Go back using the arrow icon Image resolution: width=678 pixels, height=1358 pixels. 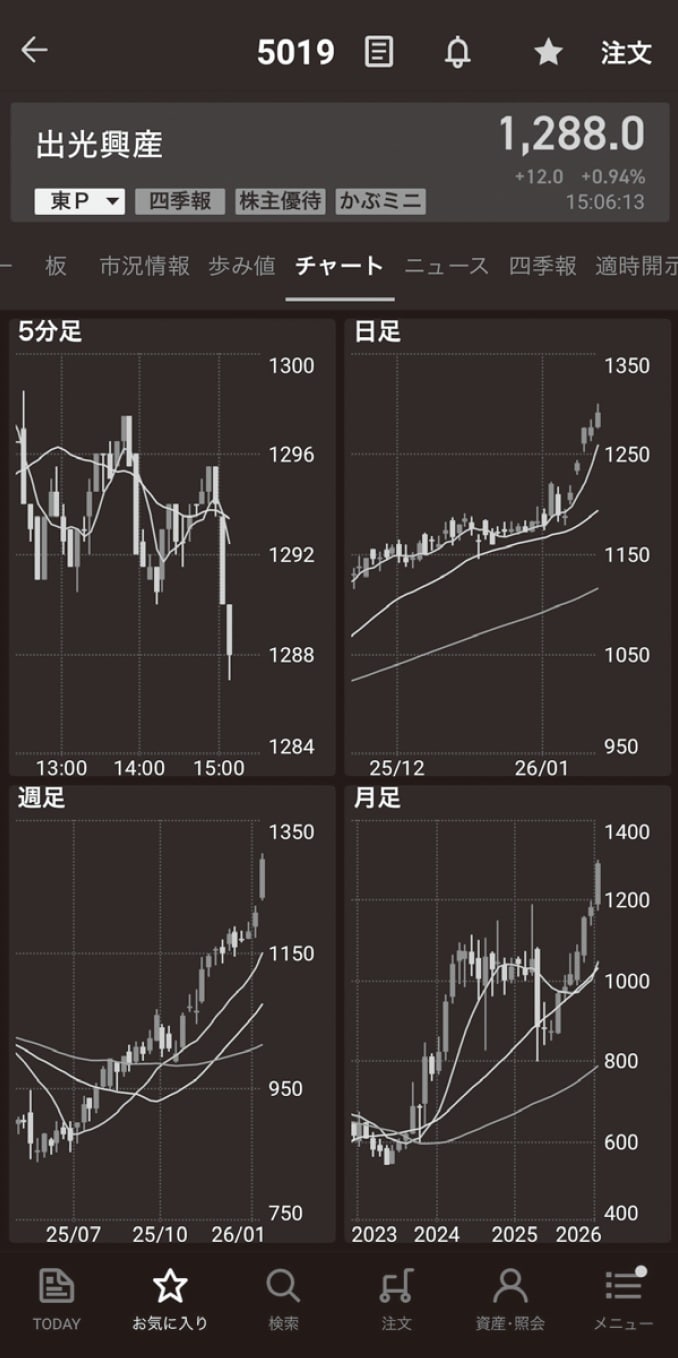click(35, 51)
